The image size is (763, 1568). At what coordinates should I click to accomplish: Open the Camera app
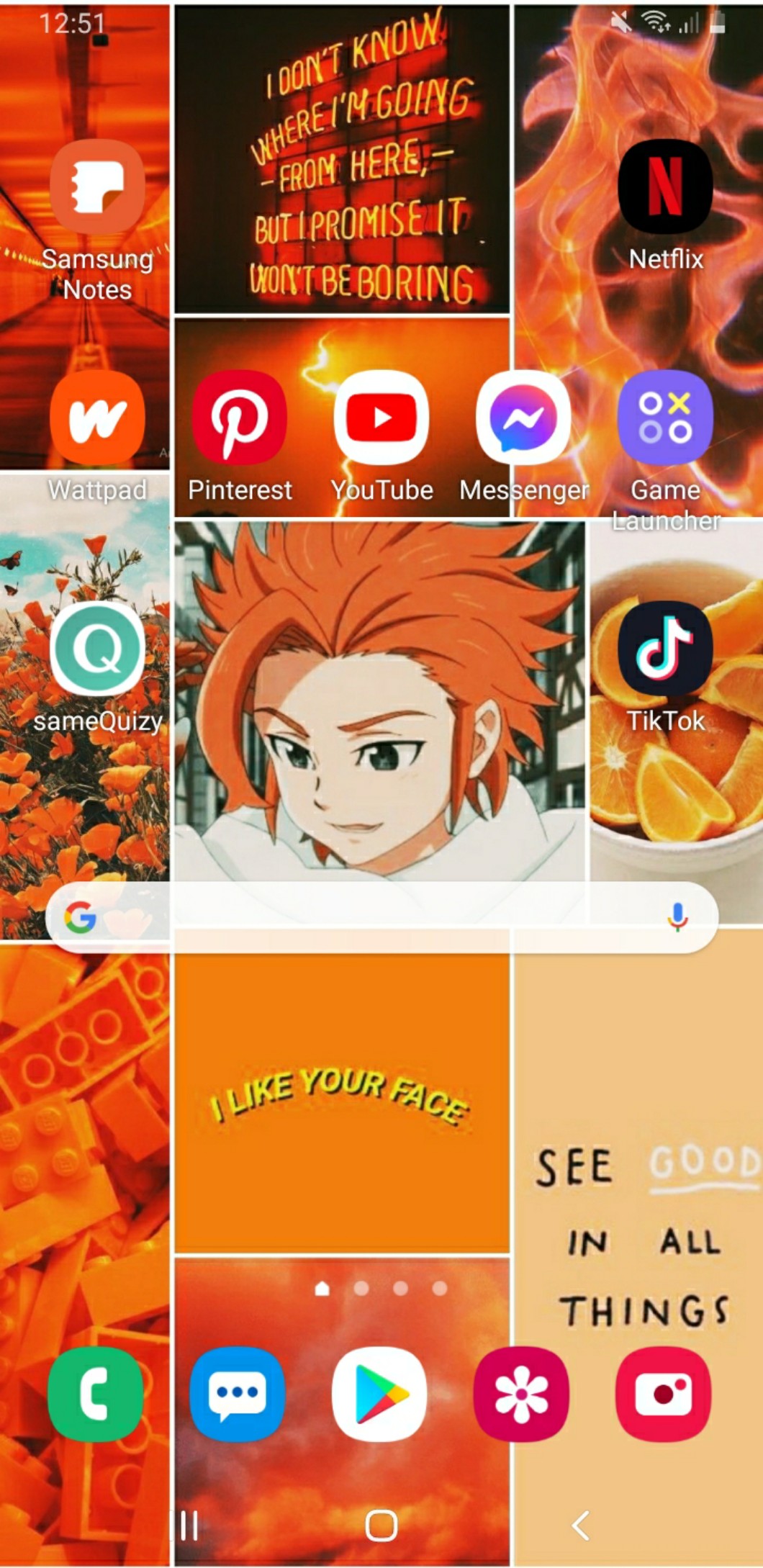point(663,1393)
